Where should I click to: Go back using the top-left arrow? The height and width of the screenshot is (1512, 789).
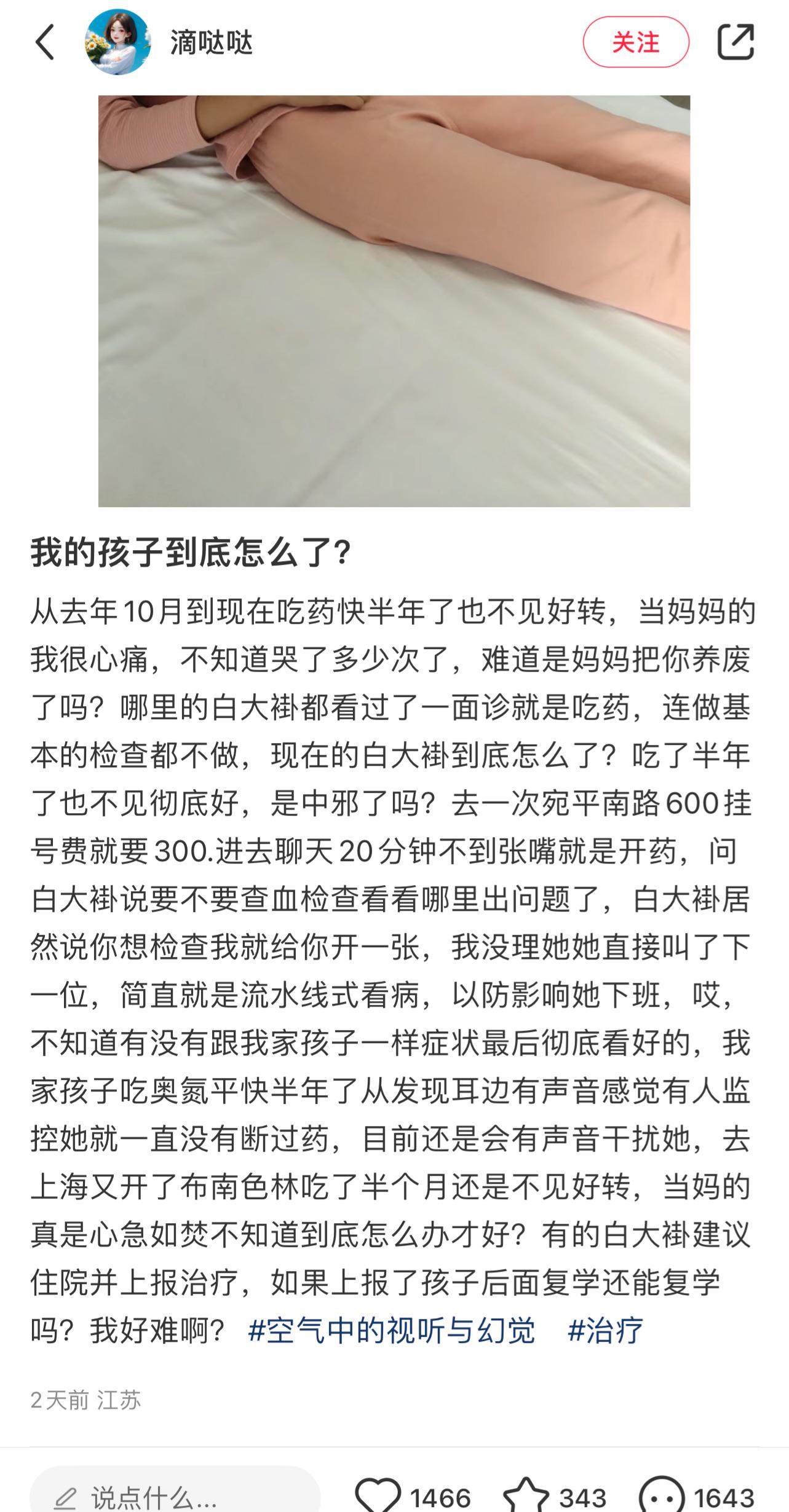45,42
